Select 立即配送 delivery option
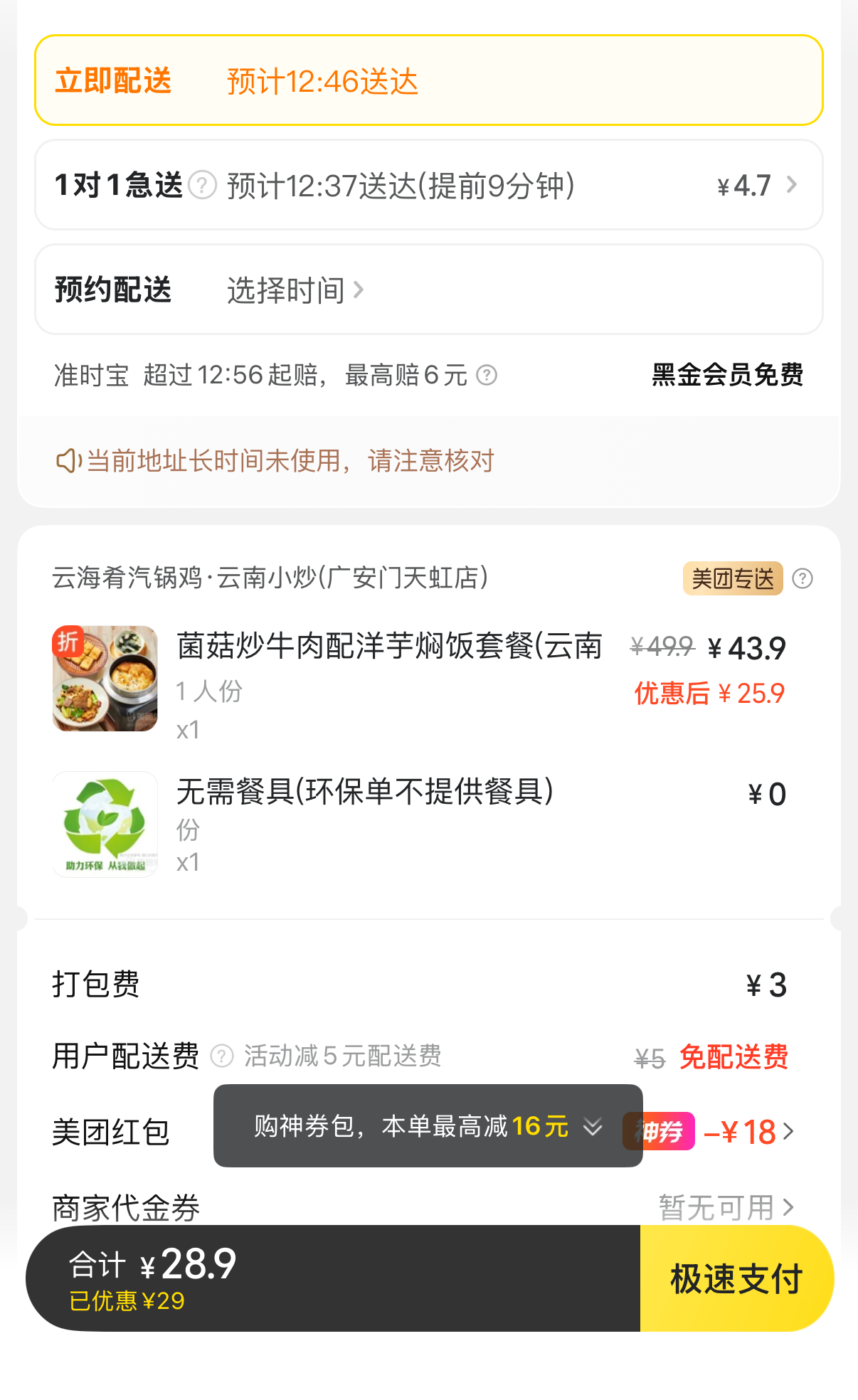858x1400 pixels. [x=428, y=80]
